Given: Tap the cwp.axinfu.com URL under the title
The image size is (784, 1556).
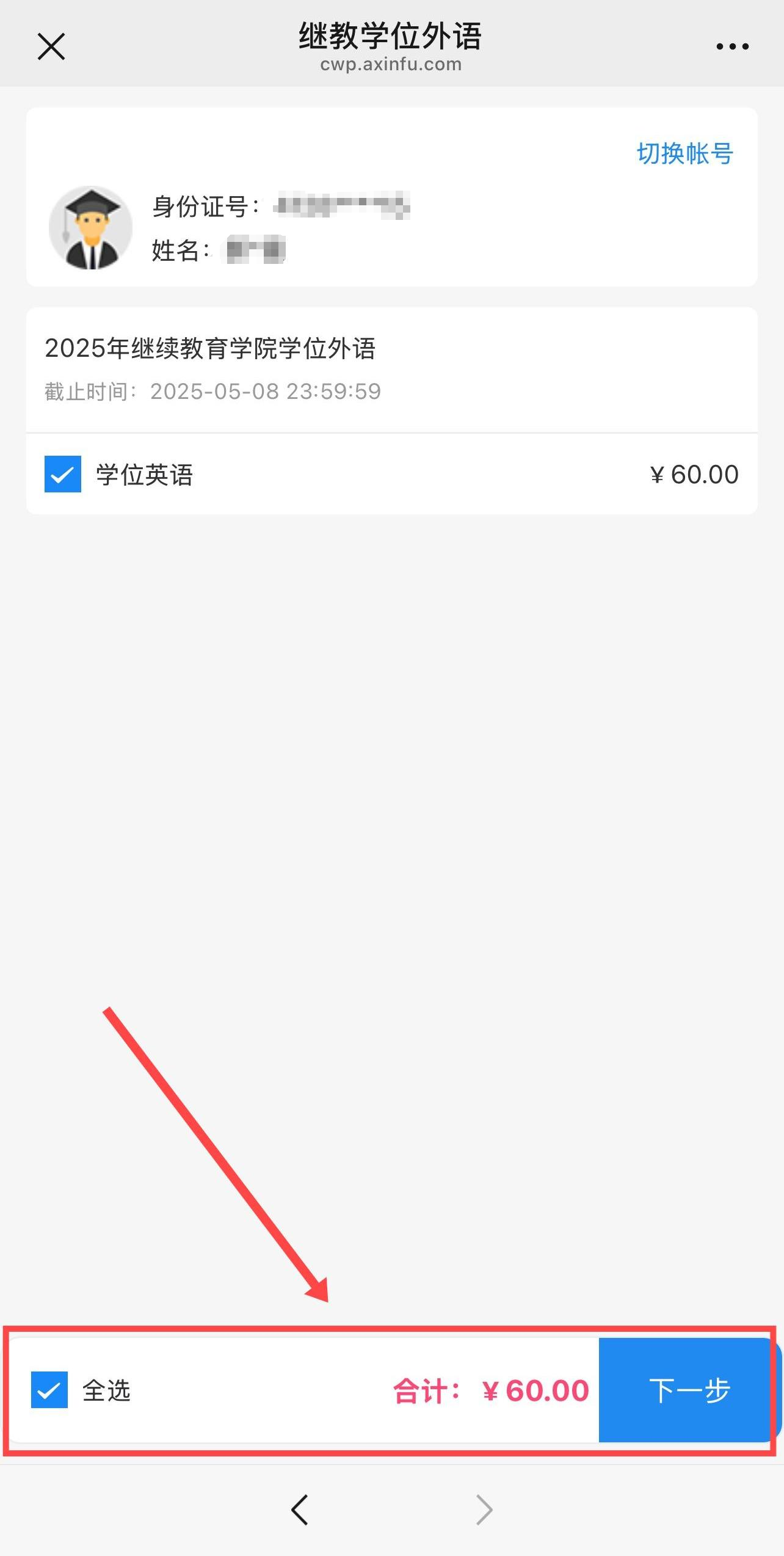Looking at the screenshot, I should (391, 64).
